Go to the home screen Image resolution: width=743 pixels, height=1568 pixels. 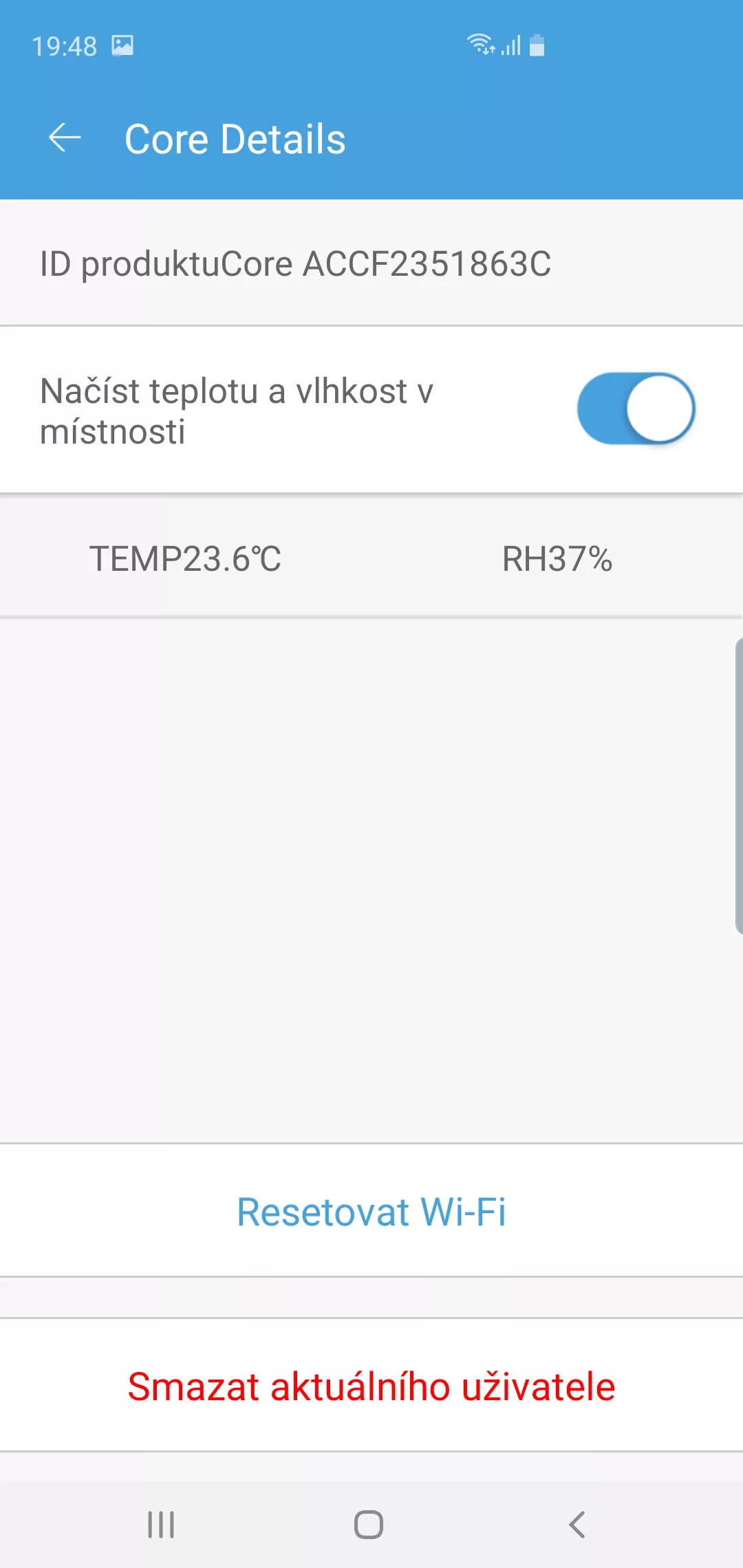pyautogui.click(x=369, y=1525)
